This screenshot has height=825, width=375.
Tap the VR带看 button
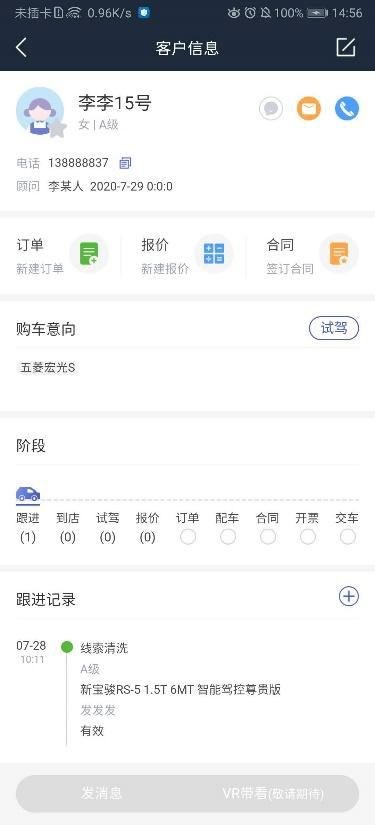pyautogui.click(x=273, y=793)
